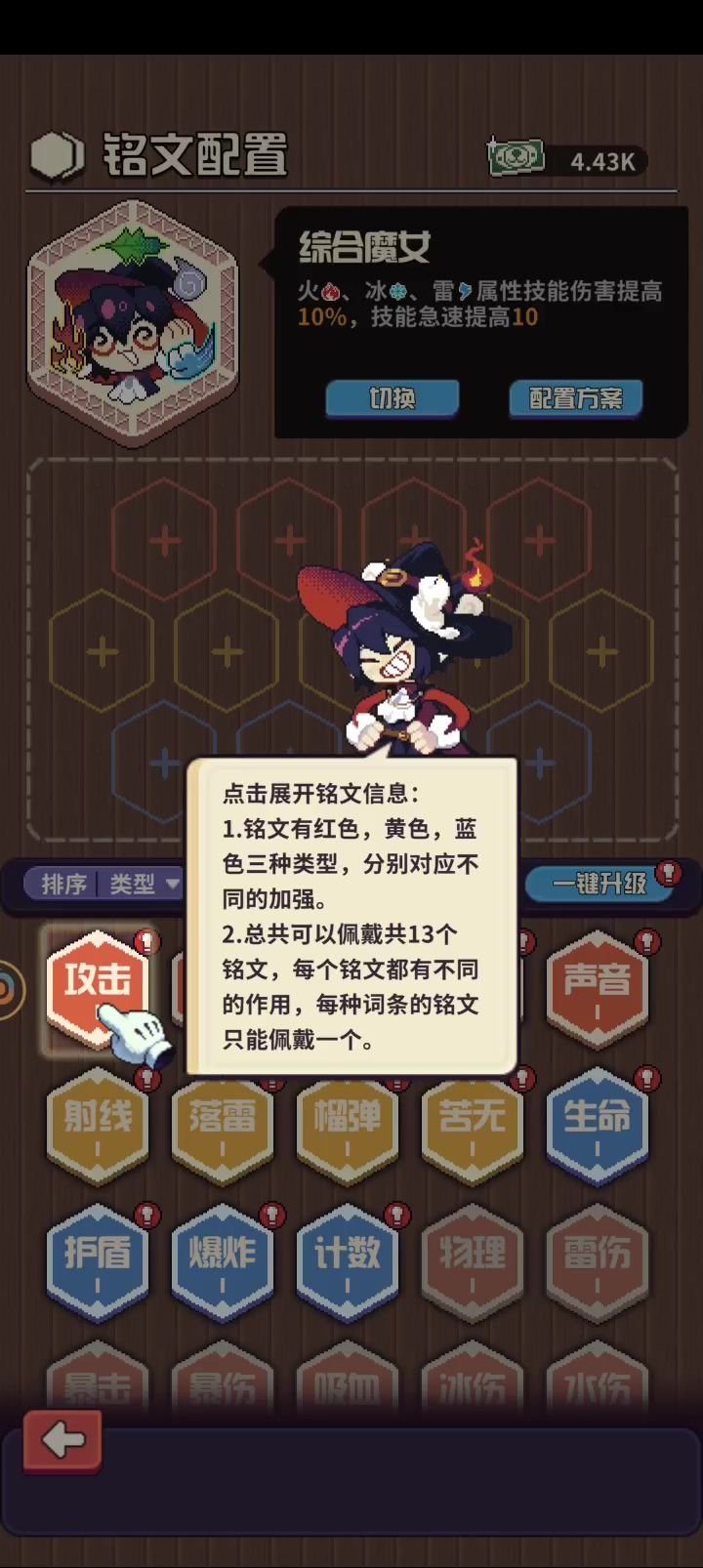Screen dimensions: 703x1568
Task: Select the 苦无 rune
Action: pos(472,1123)
